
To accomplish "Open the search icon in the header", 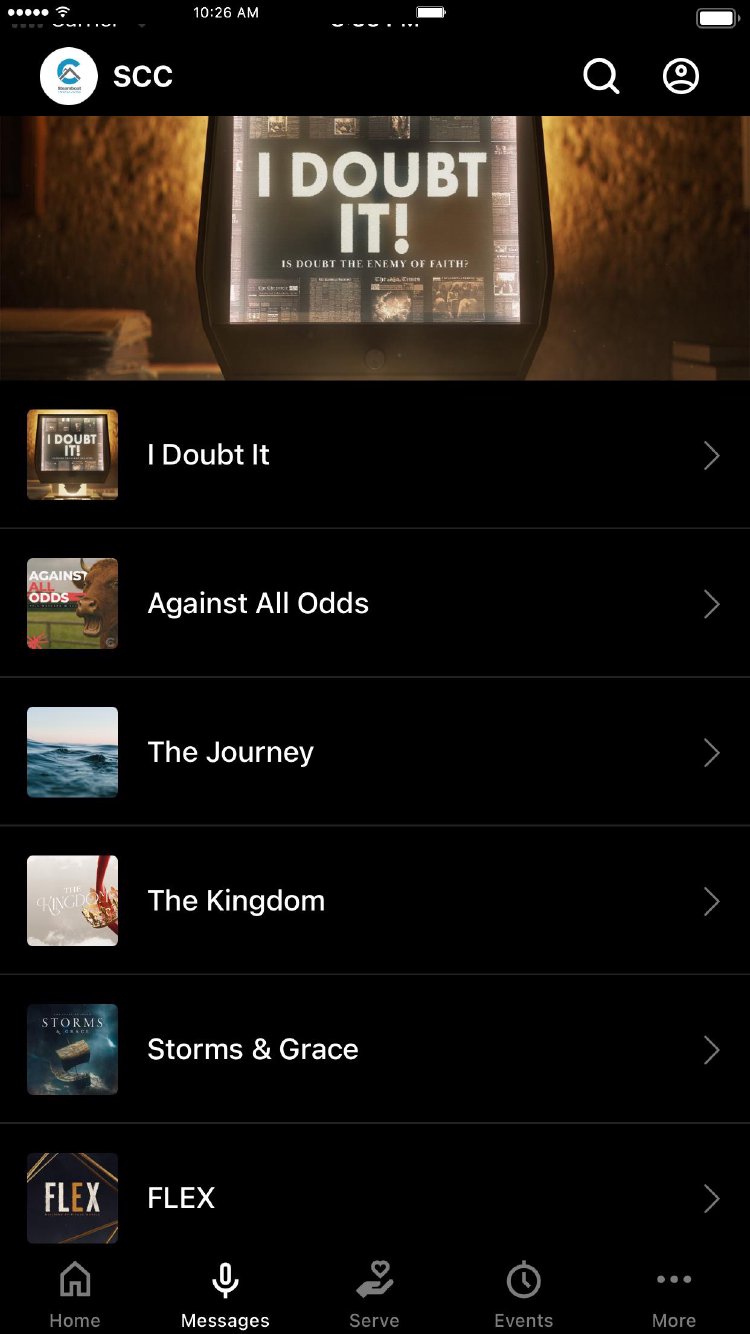I will click(x=601, y=76).
